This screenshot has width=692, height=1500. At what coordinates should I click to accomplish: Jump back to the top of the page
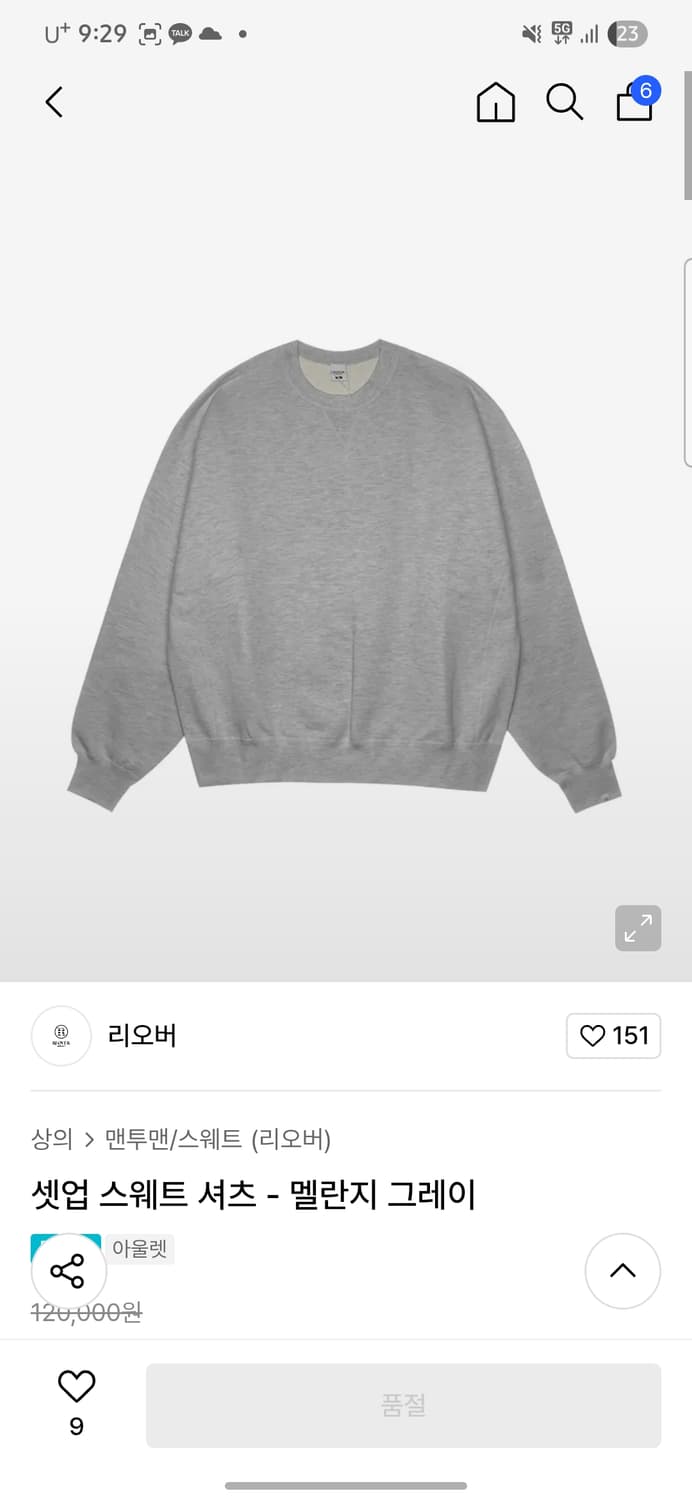[622, 1271]
